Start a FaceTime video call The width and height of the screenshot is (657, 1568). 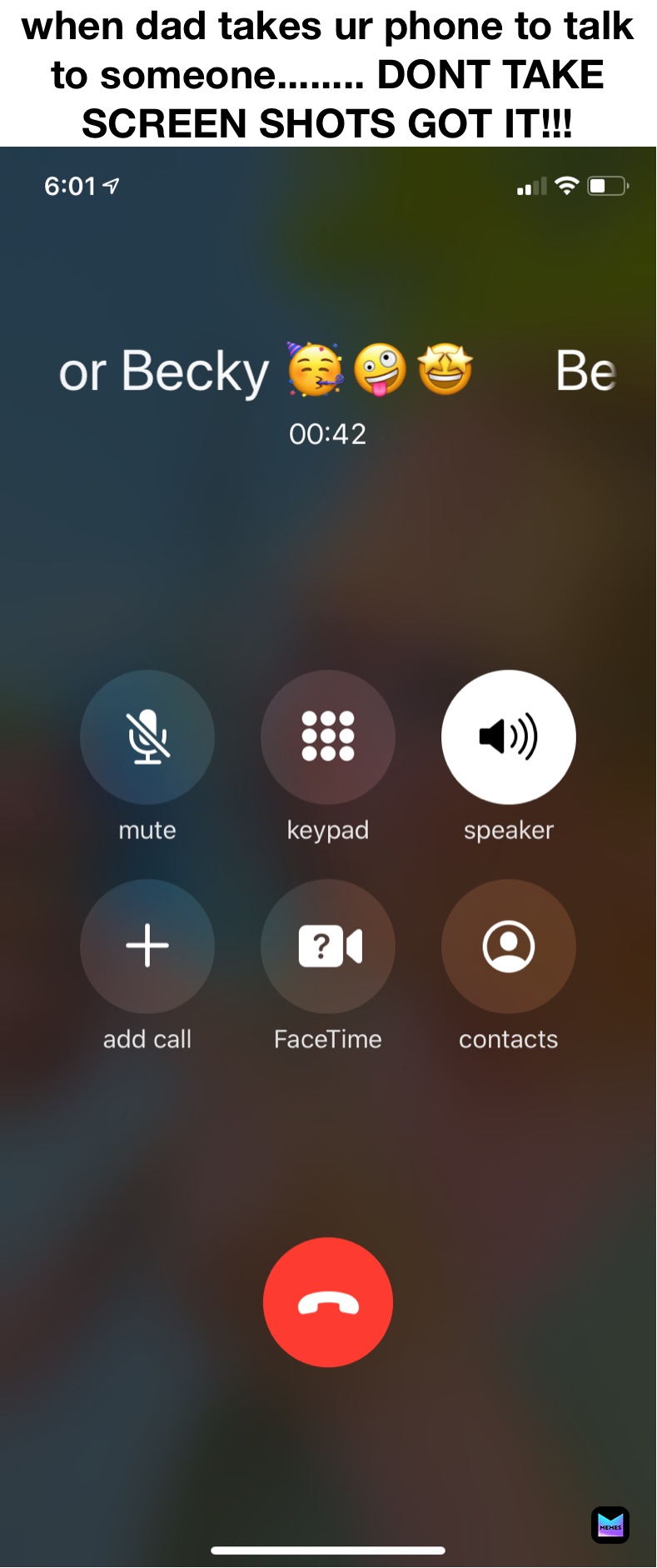328,946
